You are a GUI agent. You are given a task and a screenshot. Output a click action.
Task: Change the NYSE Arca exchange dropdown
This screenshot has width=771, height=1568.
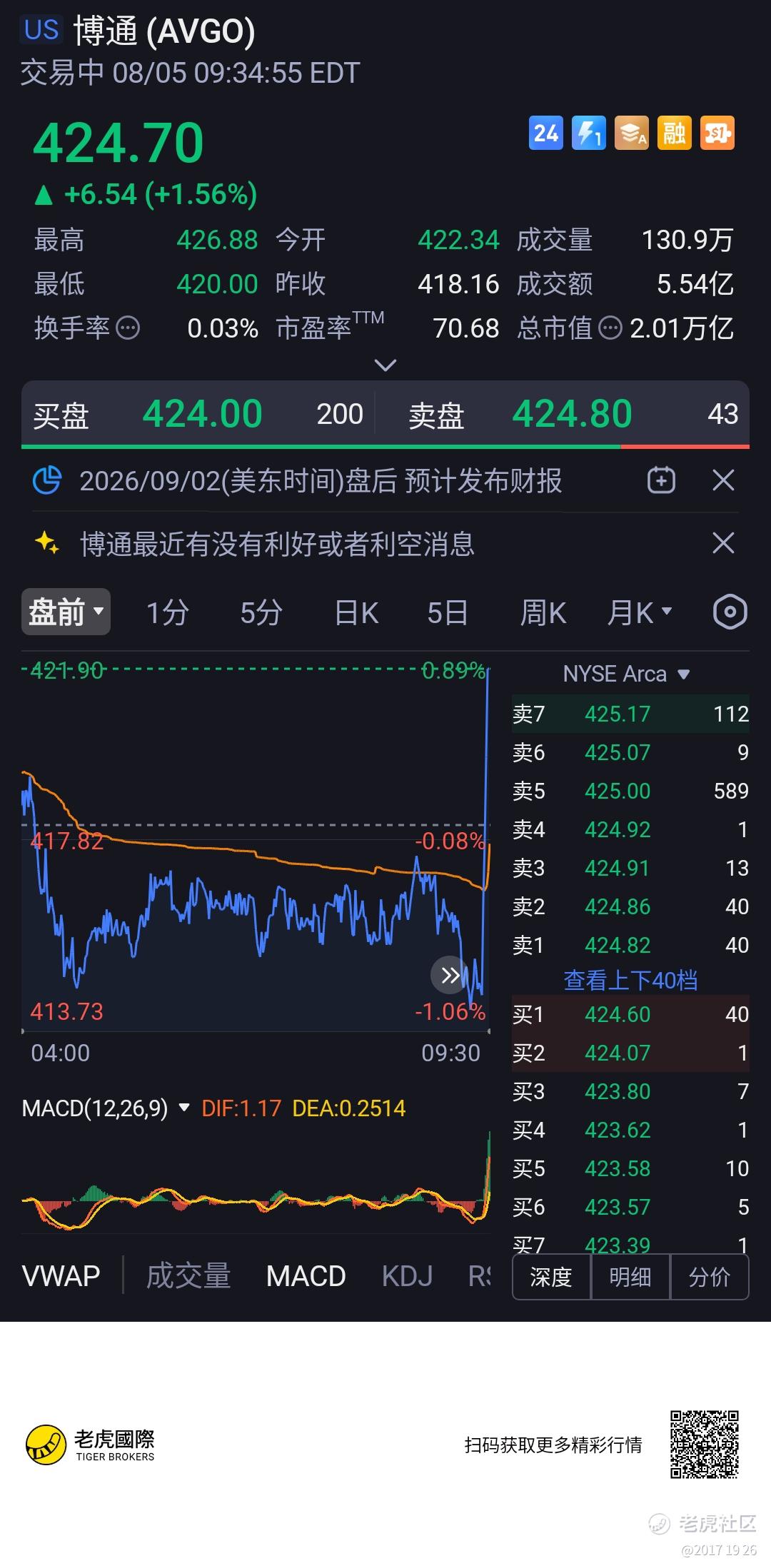[626, 674]
